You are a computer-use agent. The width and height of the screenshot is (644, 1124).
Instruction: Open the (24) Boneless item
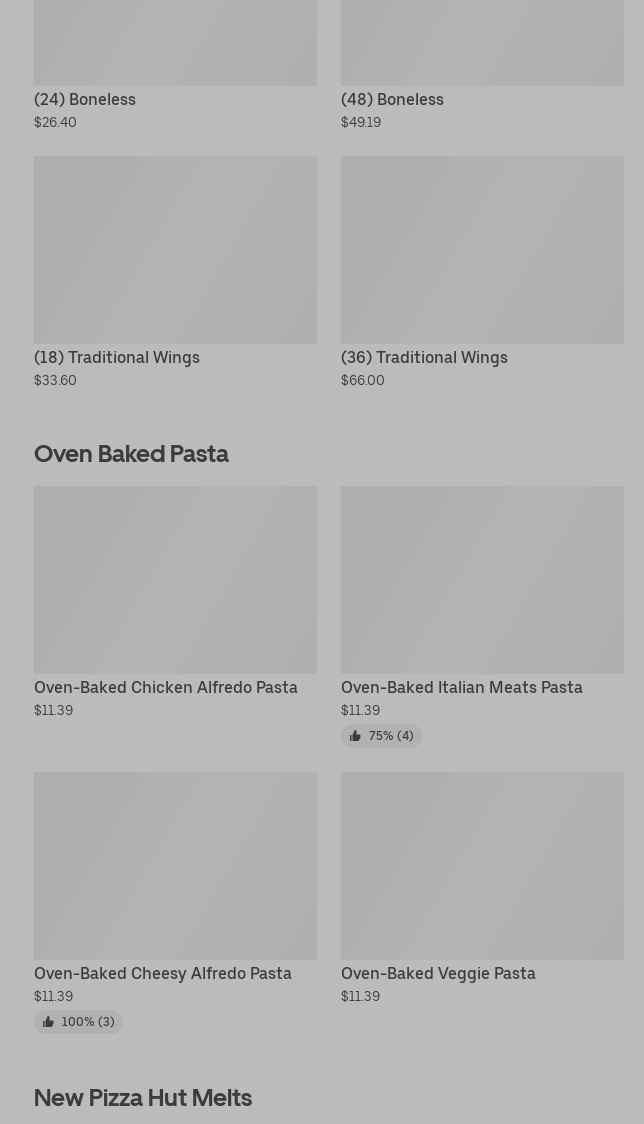click(175, 60)
